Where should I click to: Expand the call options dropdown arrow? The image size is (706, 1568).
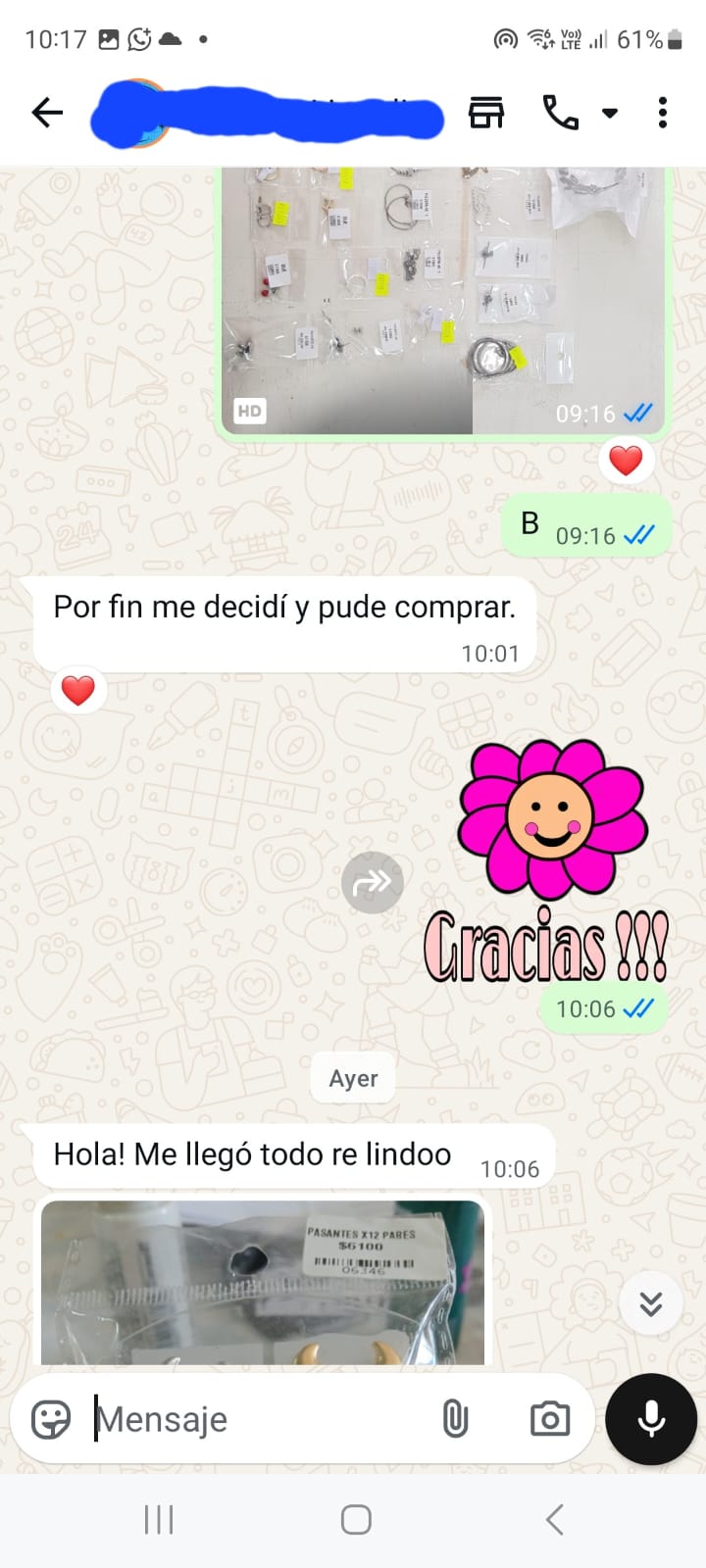610,113
